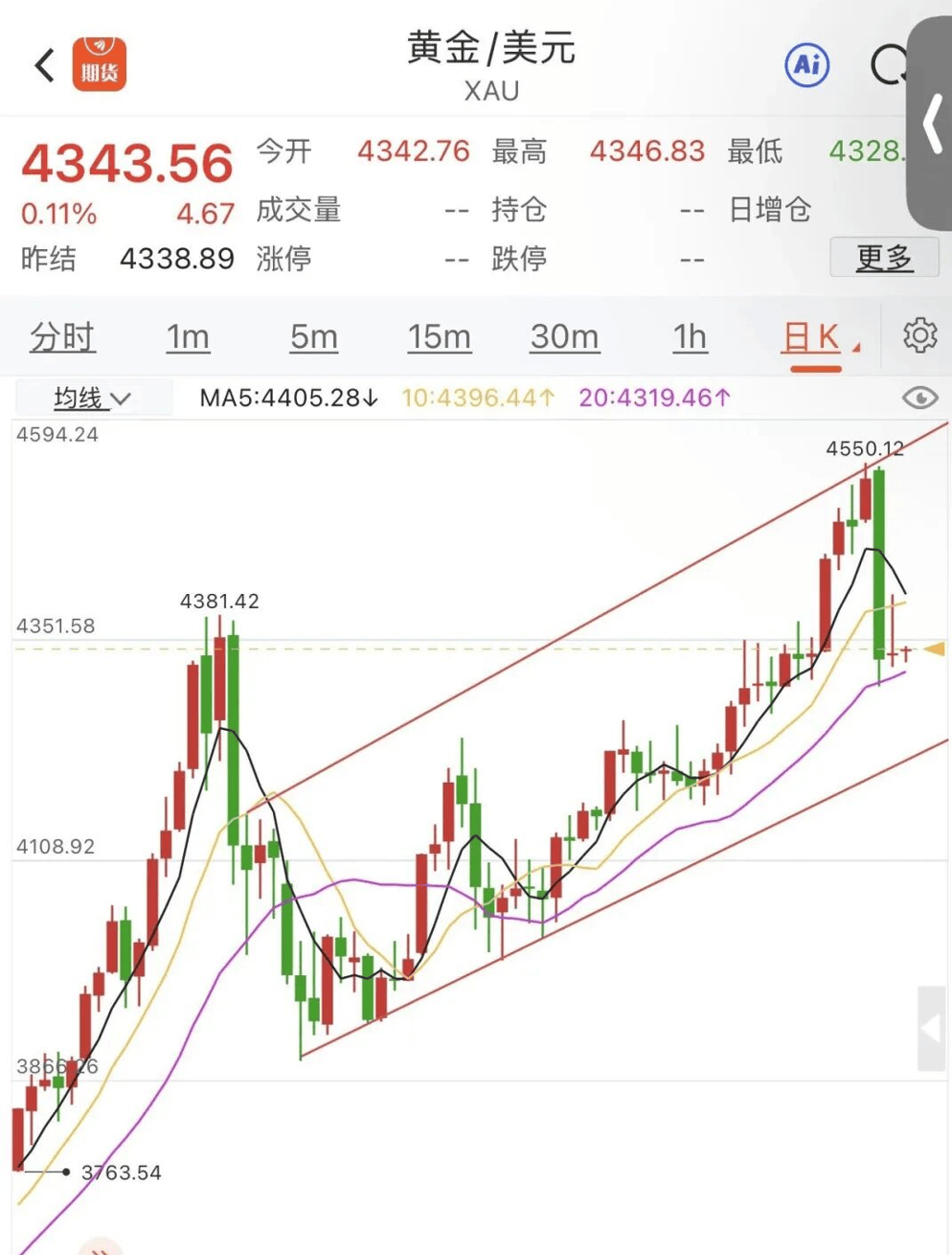Show the 30m candlestick chart
Viewport: 952px width, 1255px height.
(564, 337)
